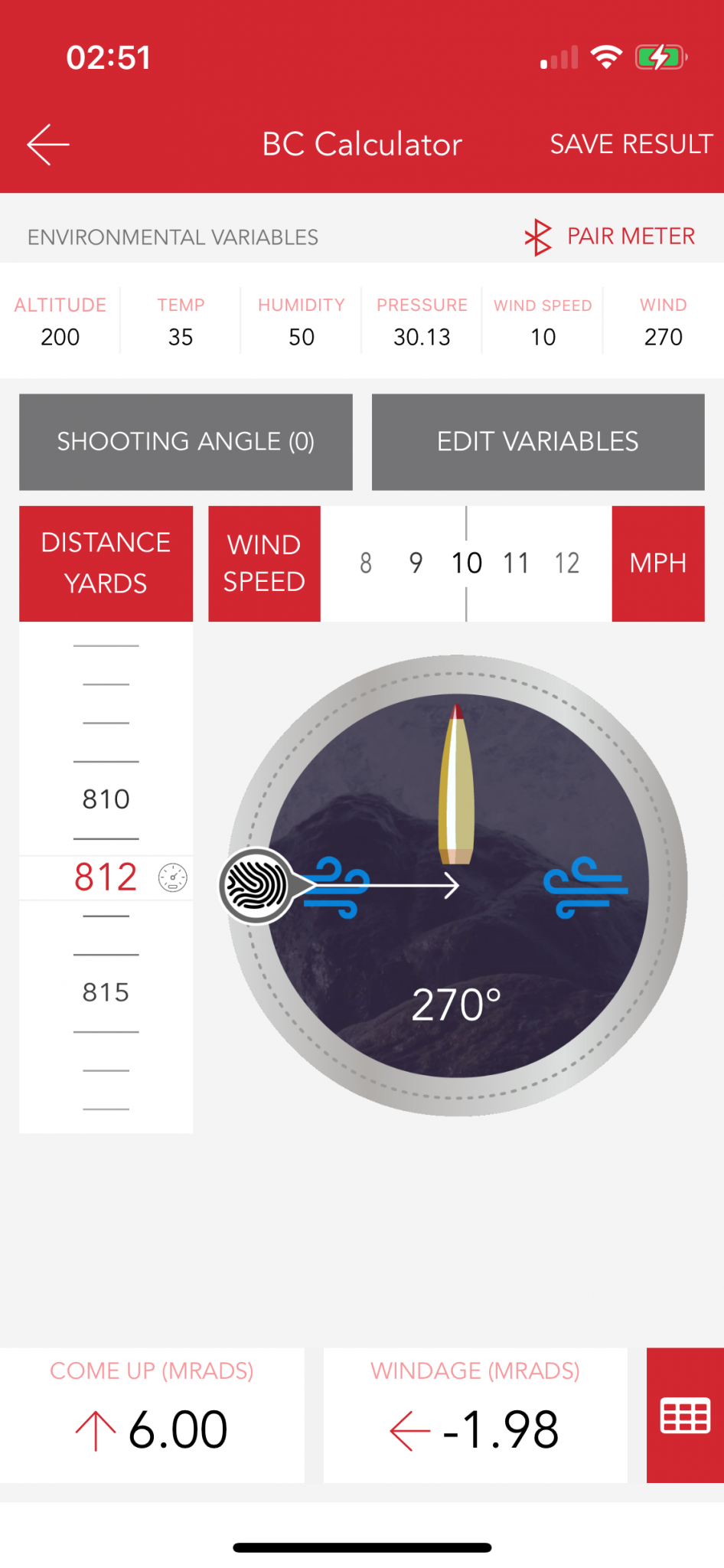Image resolution: width=724 pixels, height=1568 pixels.
Task: Open the ballistics table icon
Action: point(684,1415)
